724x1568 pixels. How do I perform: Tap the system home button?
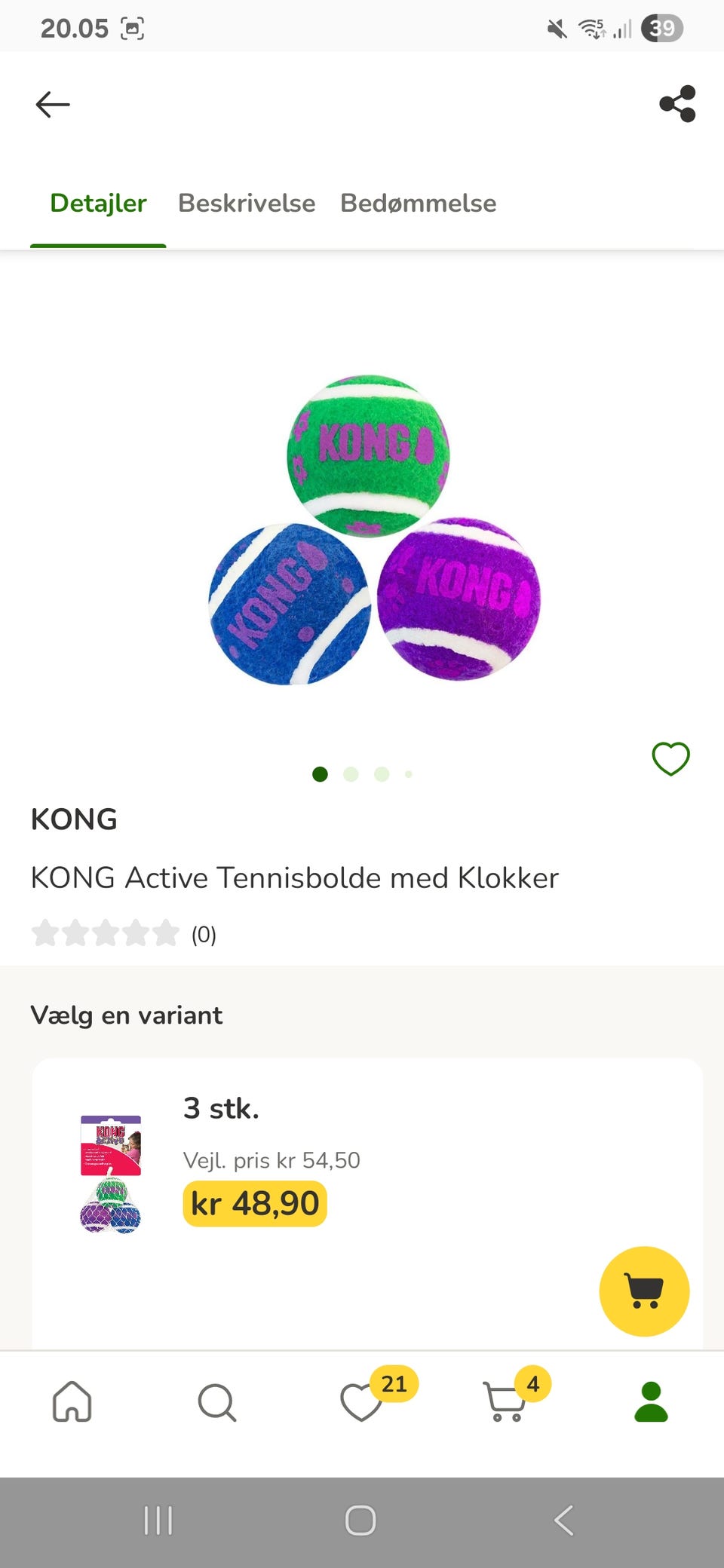tap(360, 1521)
